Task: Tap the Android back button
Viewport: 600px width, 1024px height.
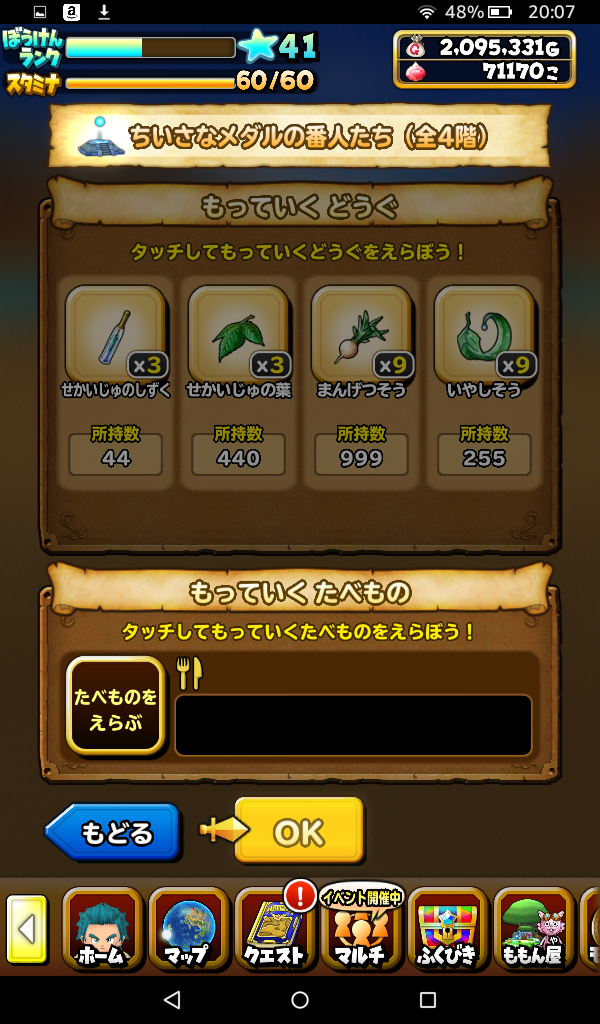Action: pos(172,1000)
